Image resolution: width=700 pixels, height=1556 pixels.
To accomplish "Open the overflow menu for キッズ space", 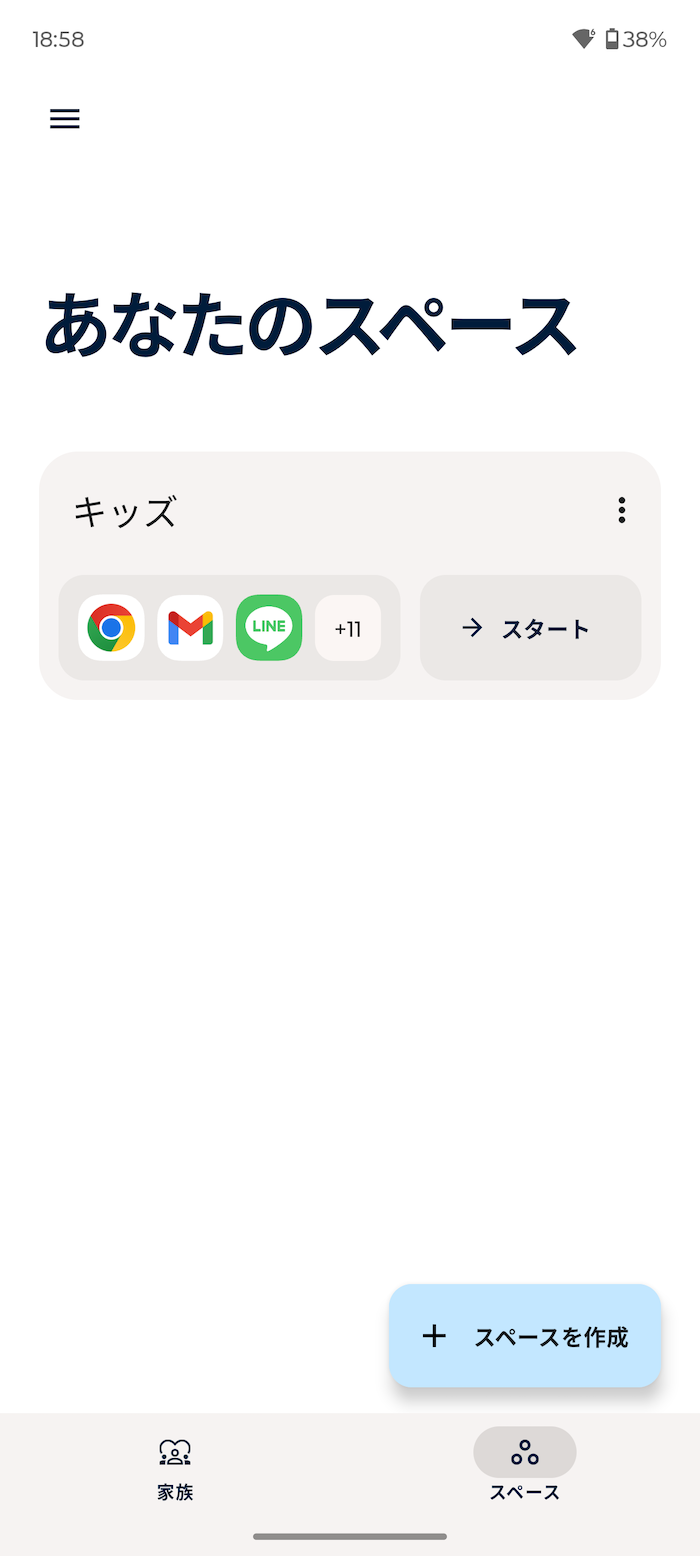I will 622,510.
